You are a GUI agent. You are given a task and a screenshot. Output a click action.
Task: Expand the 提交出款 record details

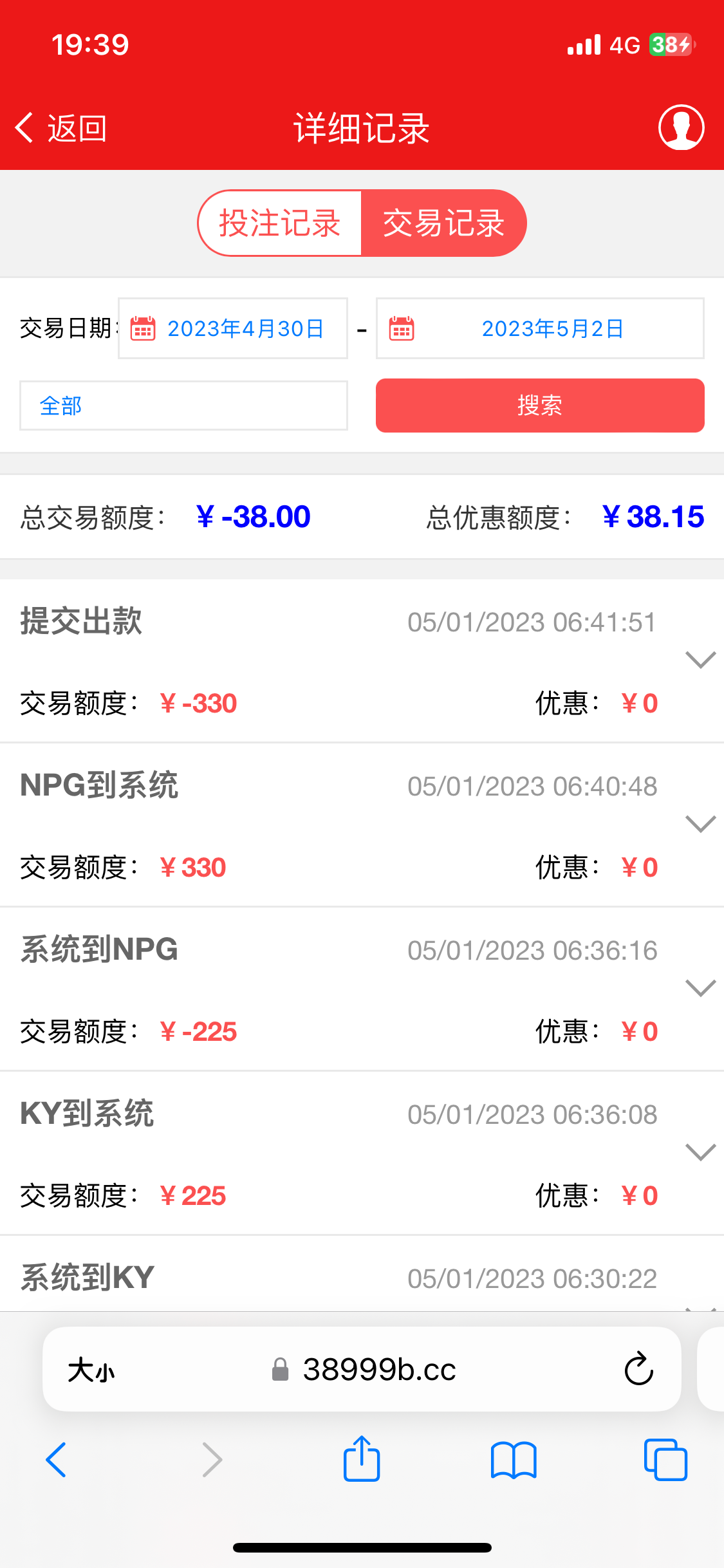(700, 660)
